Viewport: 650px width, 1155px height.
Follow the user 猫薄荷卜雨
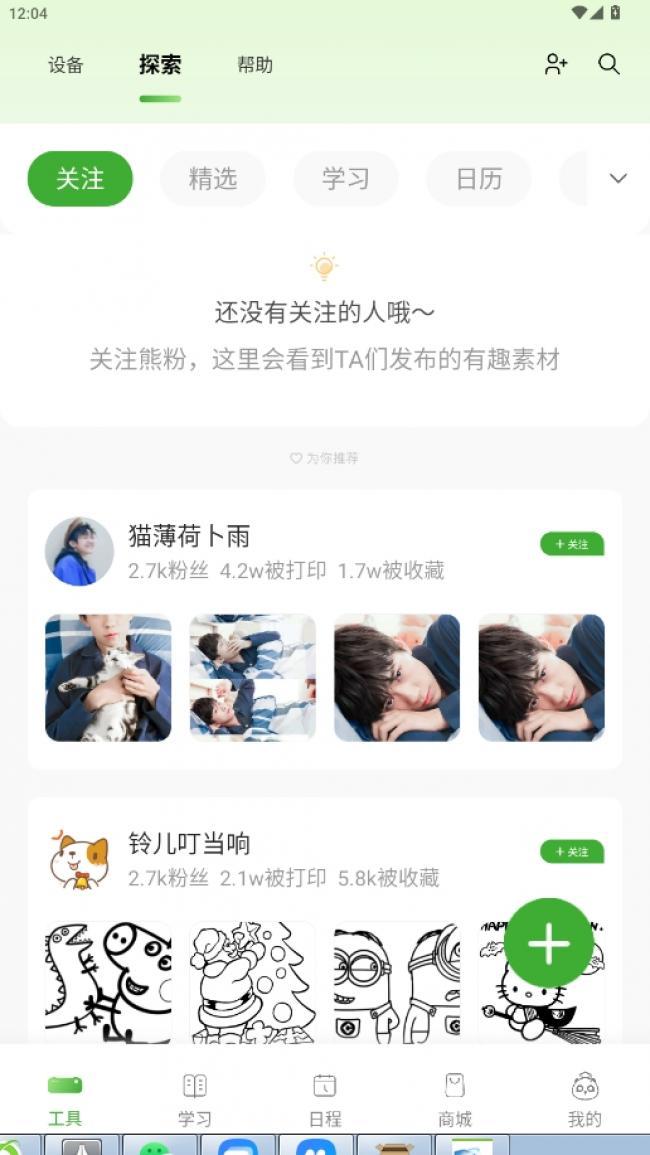coord(572,544)
